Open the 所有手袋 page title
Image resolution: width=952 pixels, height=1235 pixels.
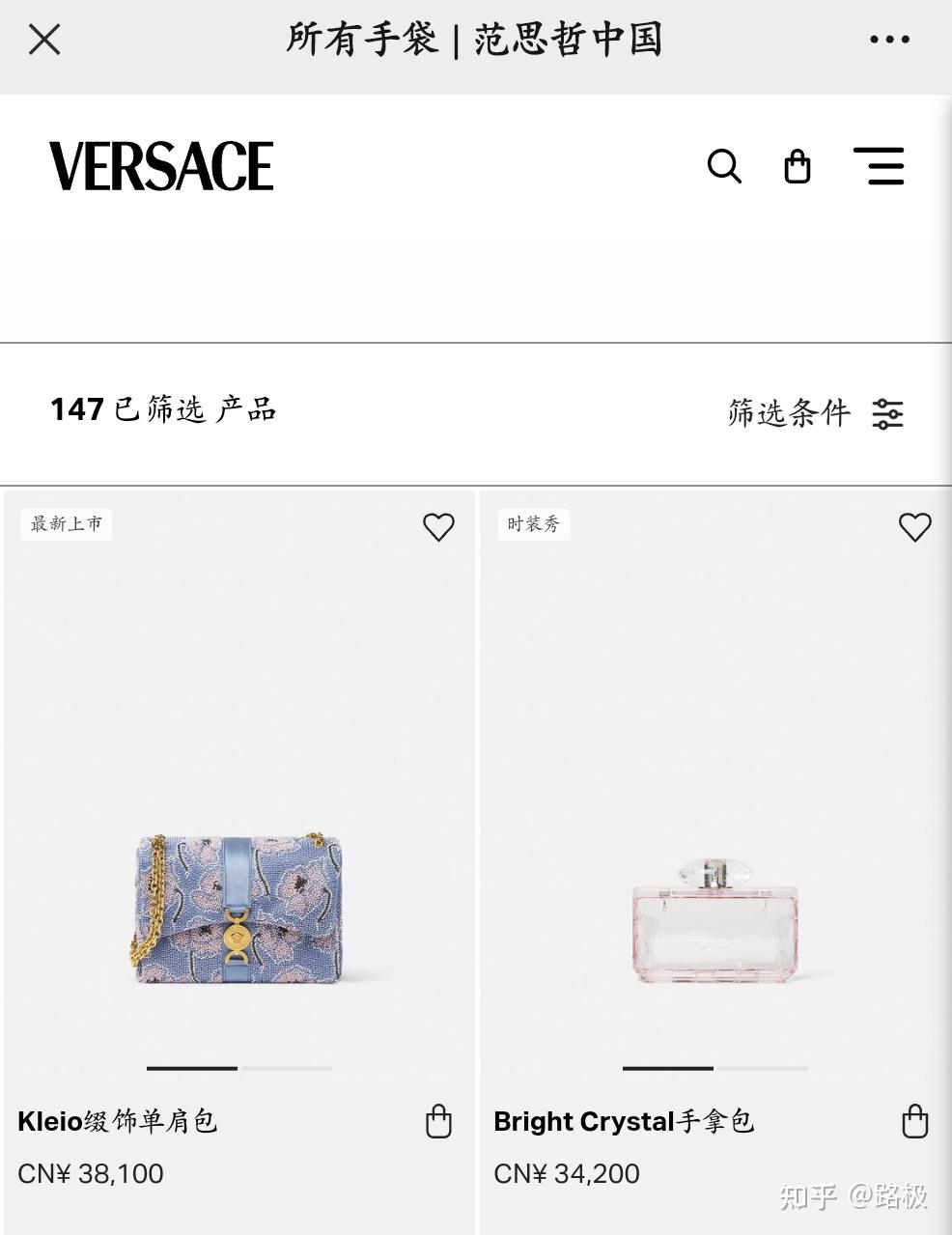pos(475,39)
